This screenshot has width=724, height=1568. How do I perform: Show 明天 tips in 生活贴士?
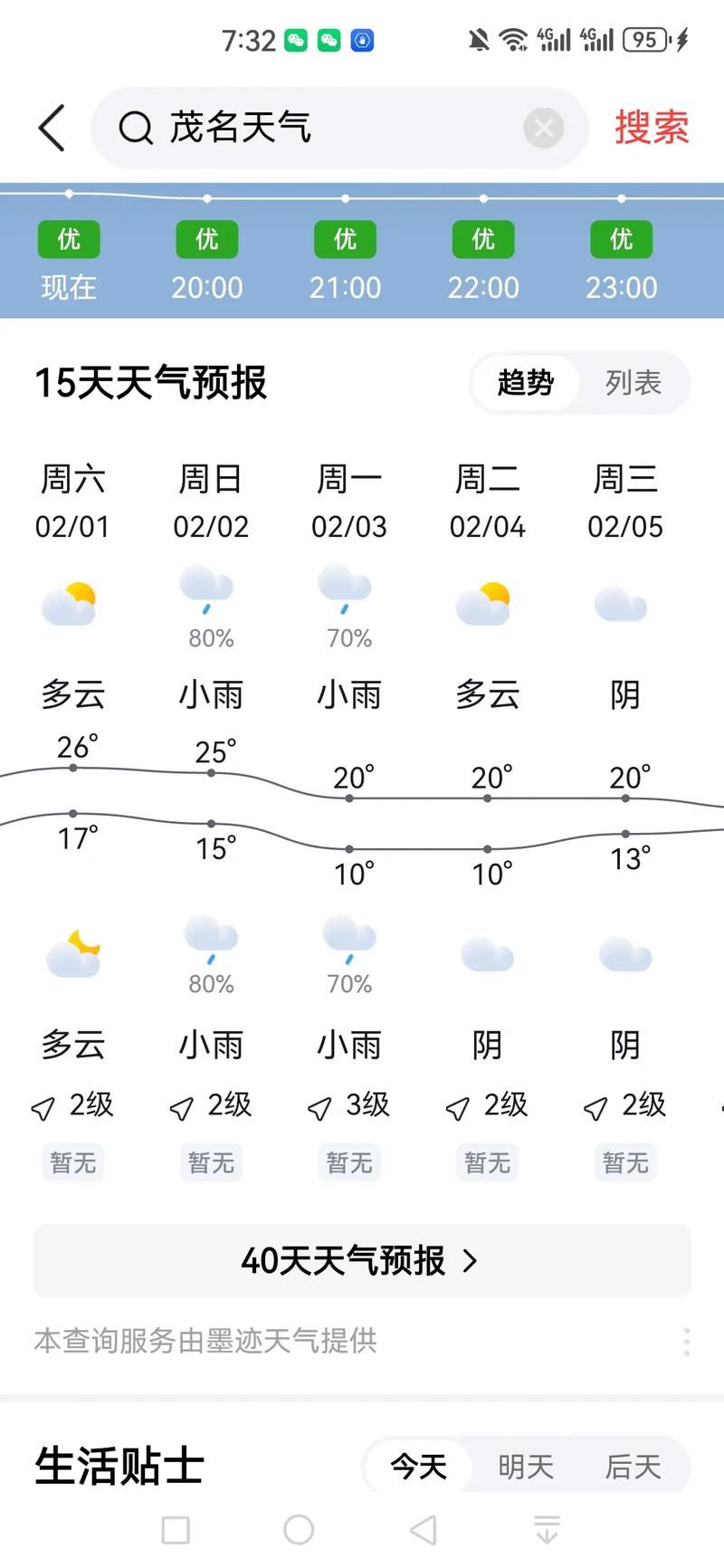(525, 1466)
